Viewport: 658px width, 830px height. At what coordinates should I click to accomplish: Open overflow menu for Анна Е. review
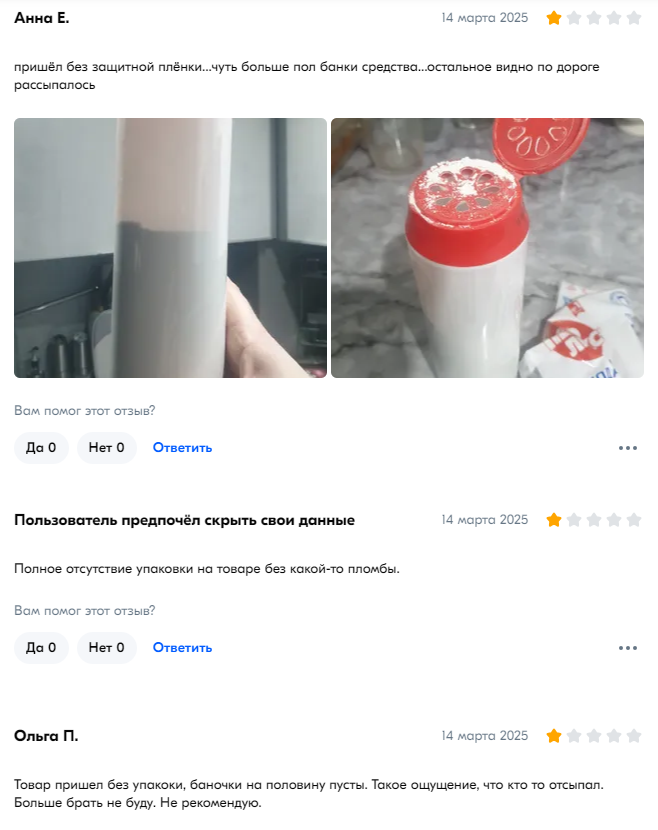point(627,448)
